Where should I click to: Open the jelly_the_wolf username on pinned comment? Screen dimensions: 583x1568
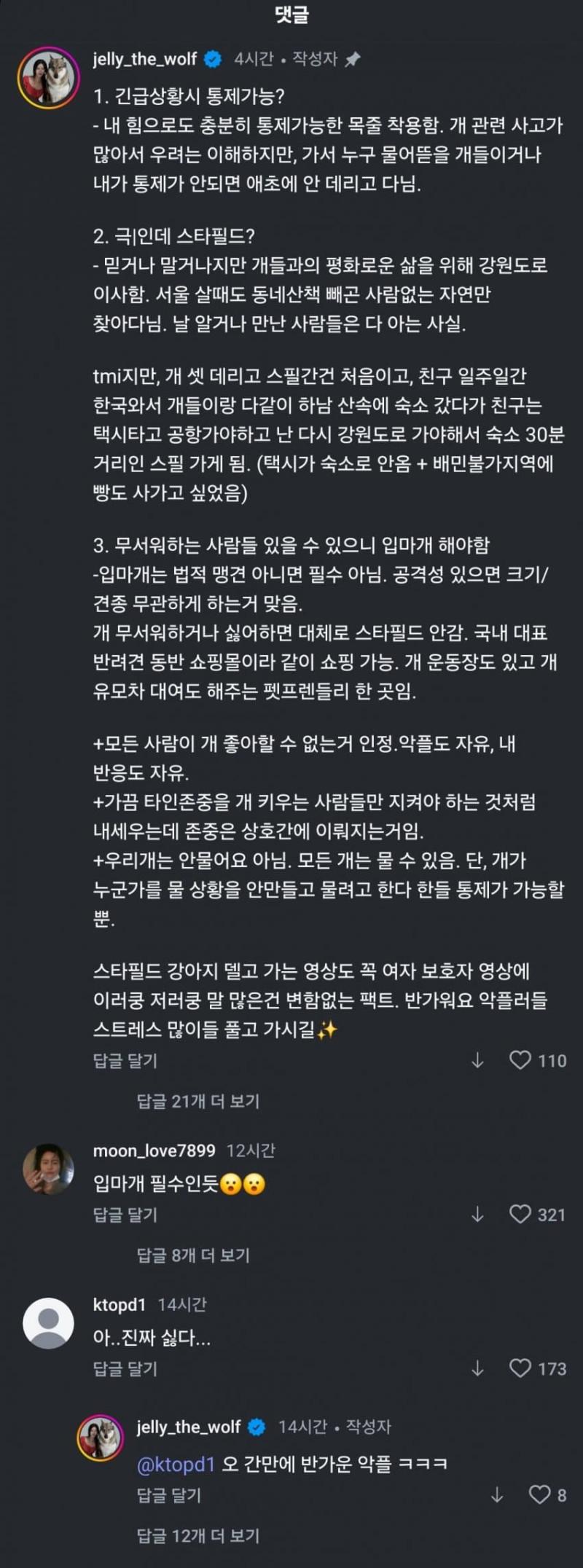click(145, 59)
